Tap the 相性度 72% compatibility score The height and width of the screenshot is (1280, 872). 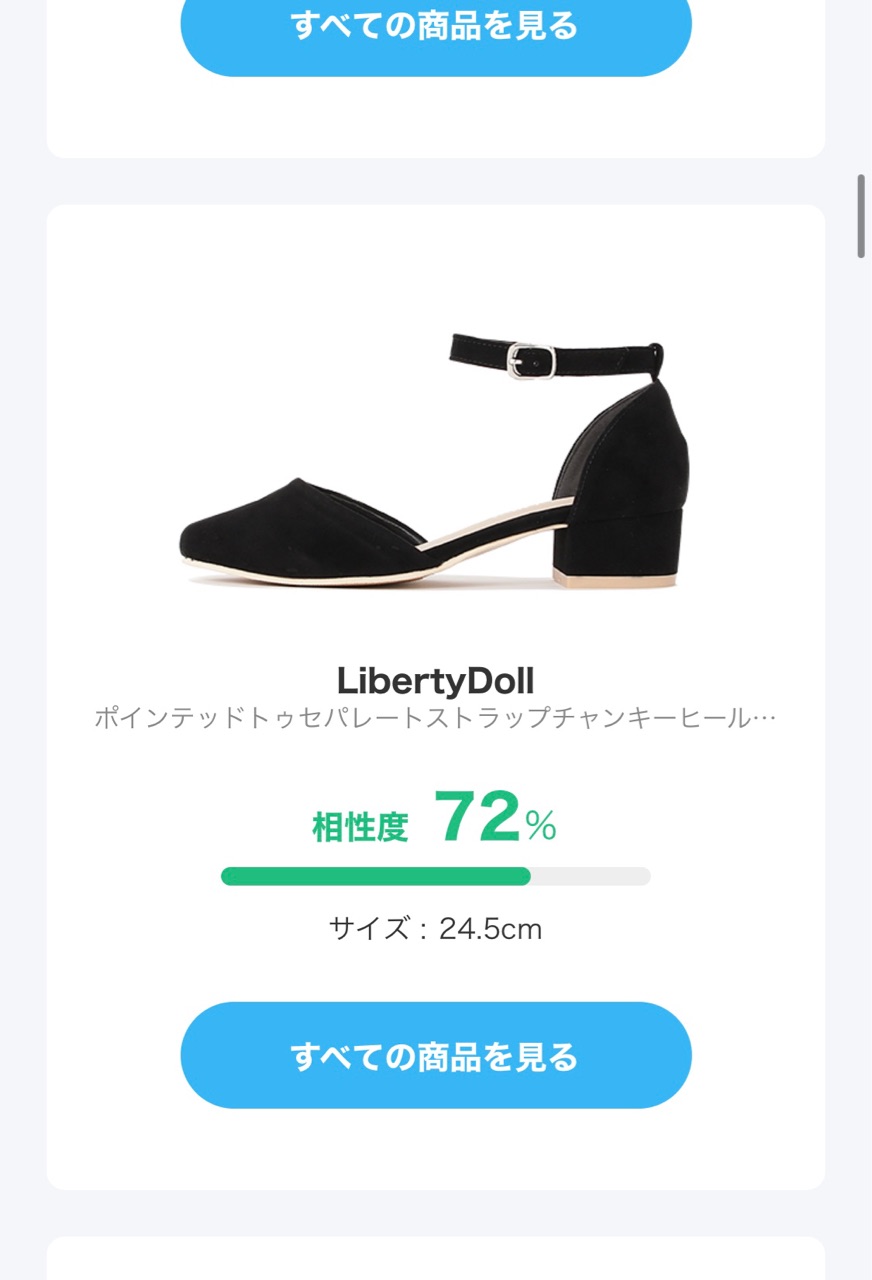point(436,822)
